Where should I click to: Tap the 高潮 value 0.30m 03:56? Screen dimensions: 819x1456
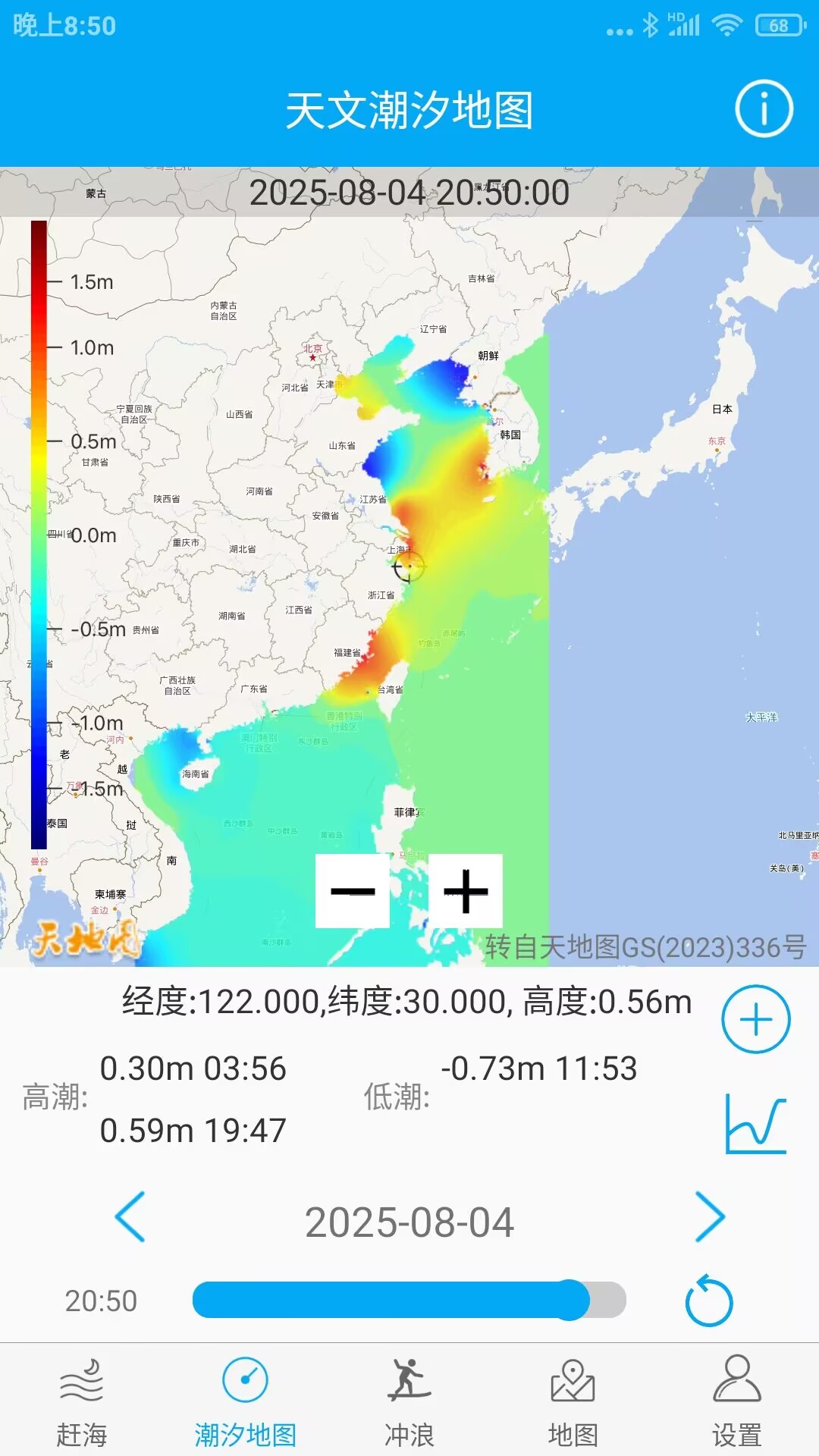tap(195, 1066)
